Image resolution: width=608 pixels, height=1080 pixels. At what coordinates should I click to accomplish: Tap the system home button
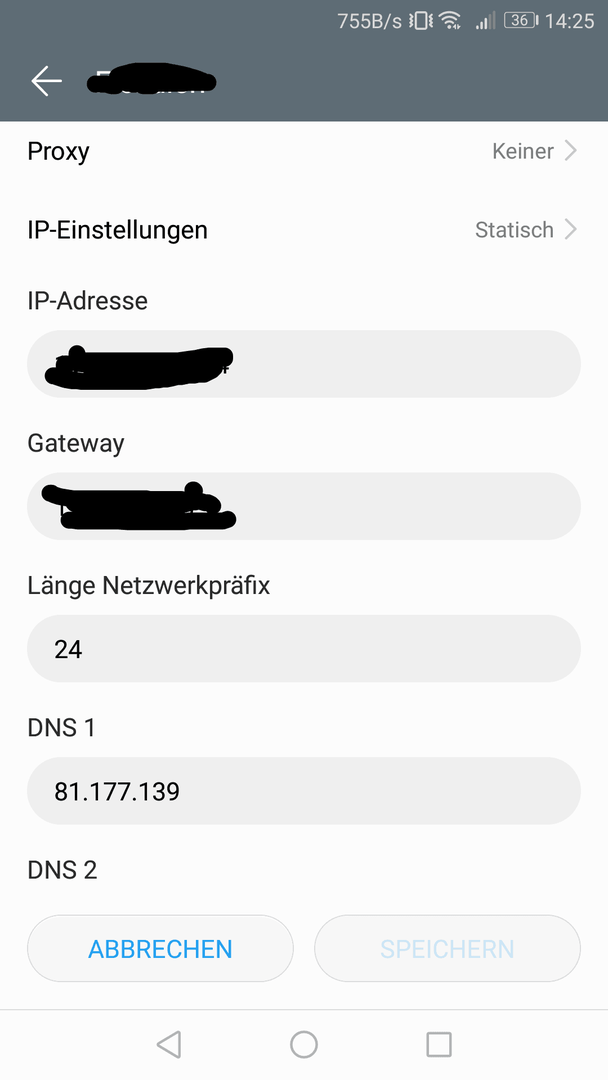point(304,1044)
